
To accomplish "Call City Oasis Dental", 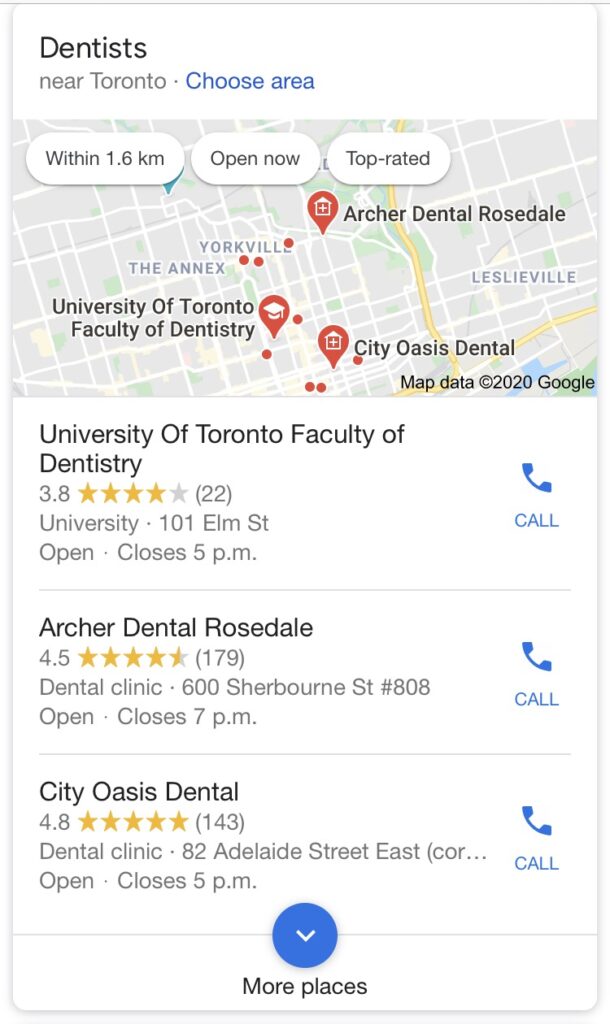I will (536, 838).
